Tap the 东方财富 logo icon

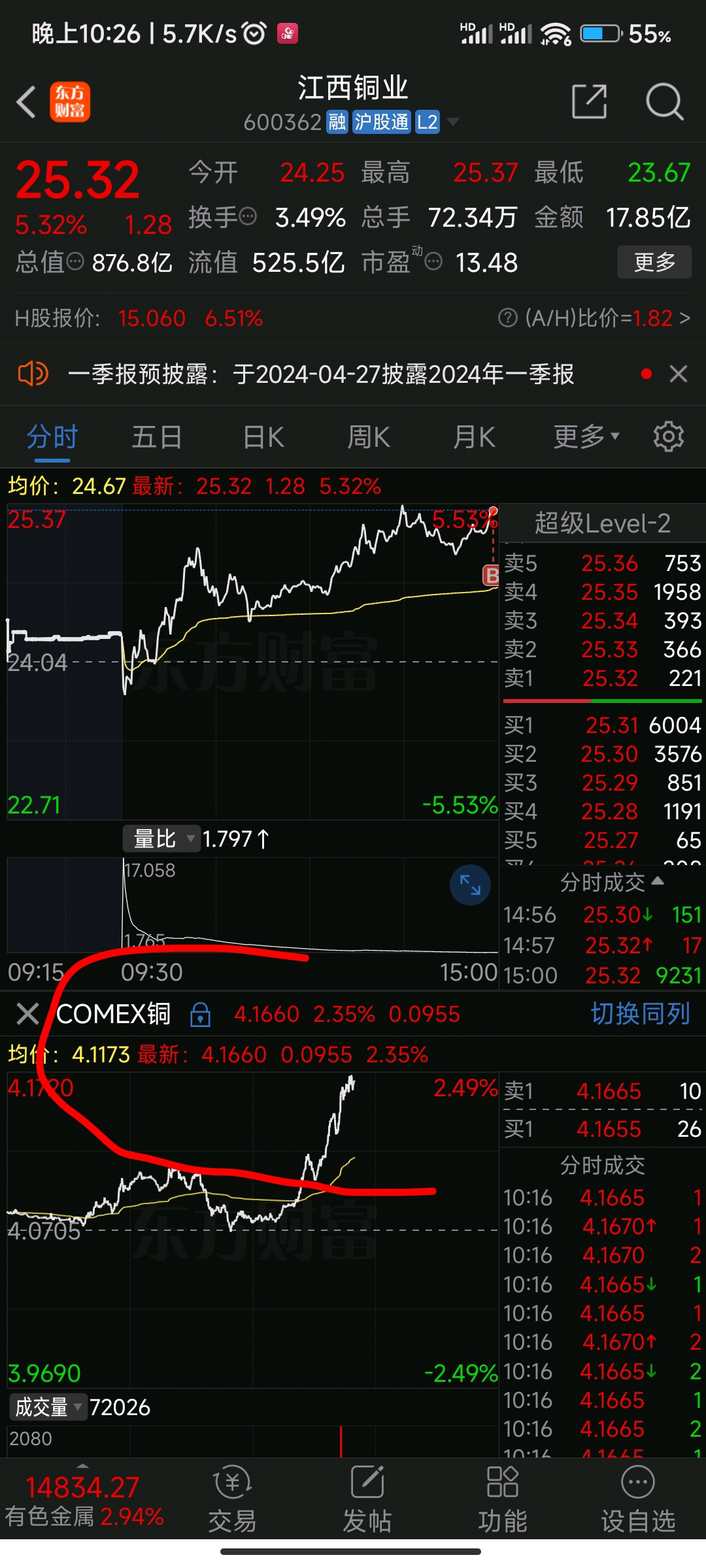71,102
